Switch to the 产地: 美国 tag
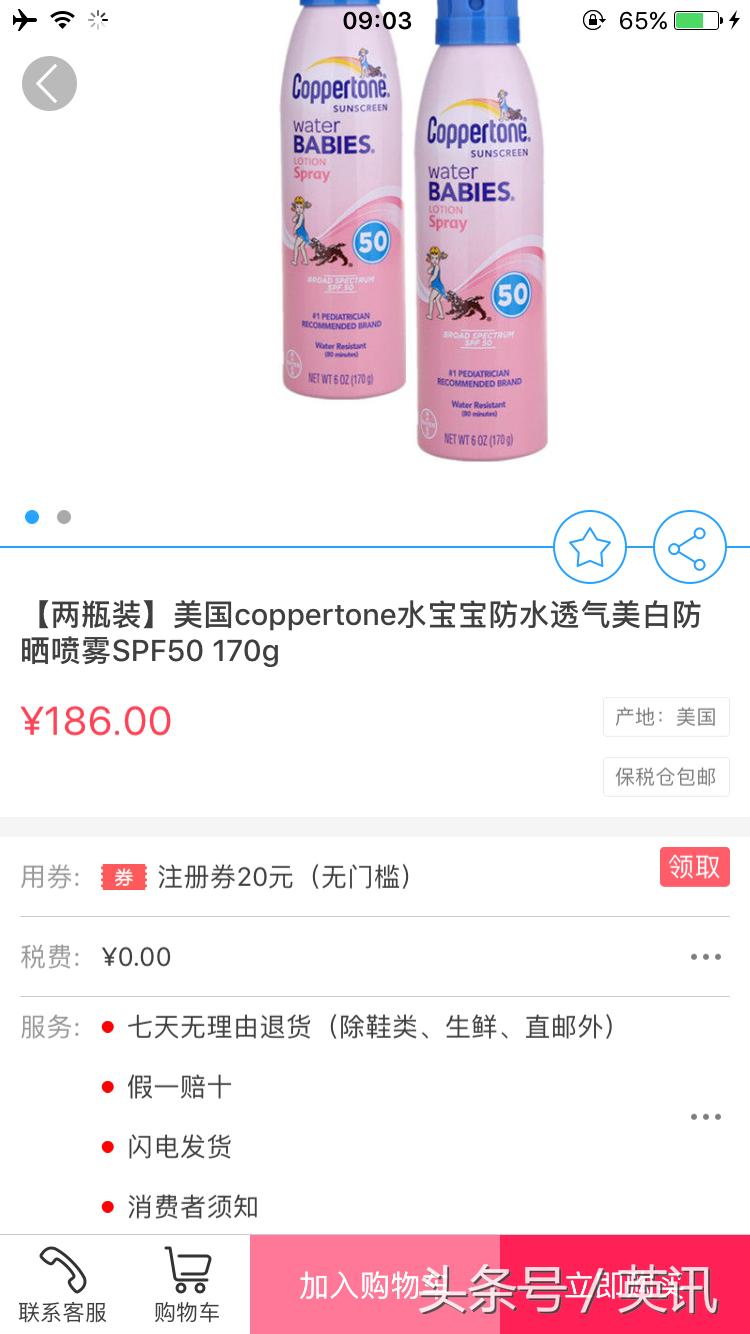750x1334 pixels. pyautogui.click(x=666, y=718)
